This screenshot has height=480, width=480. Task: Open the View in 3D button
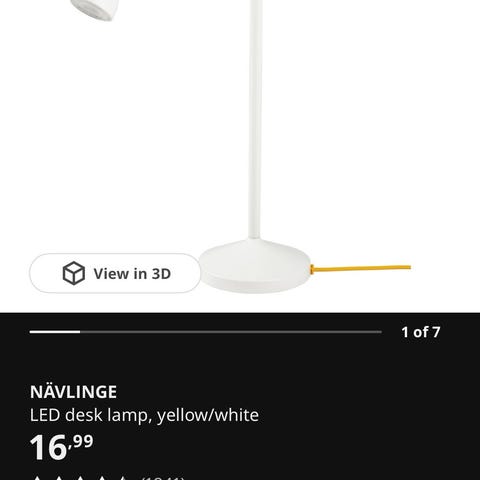(x=115, y=273)
